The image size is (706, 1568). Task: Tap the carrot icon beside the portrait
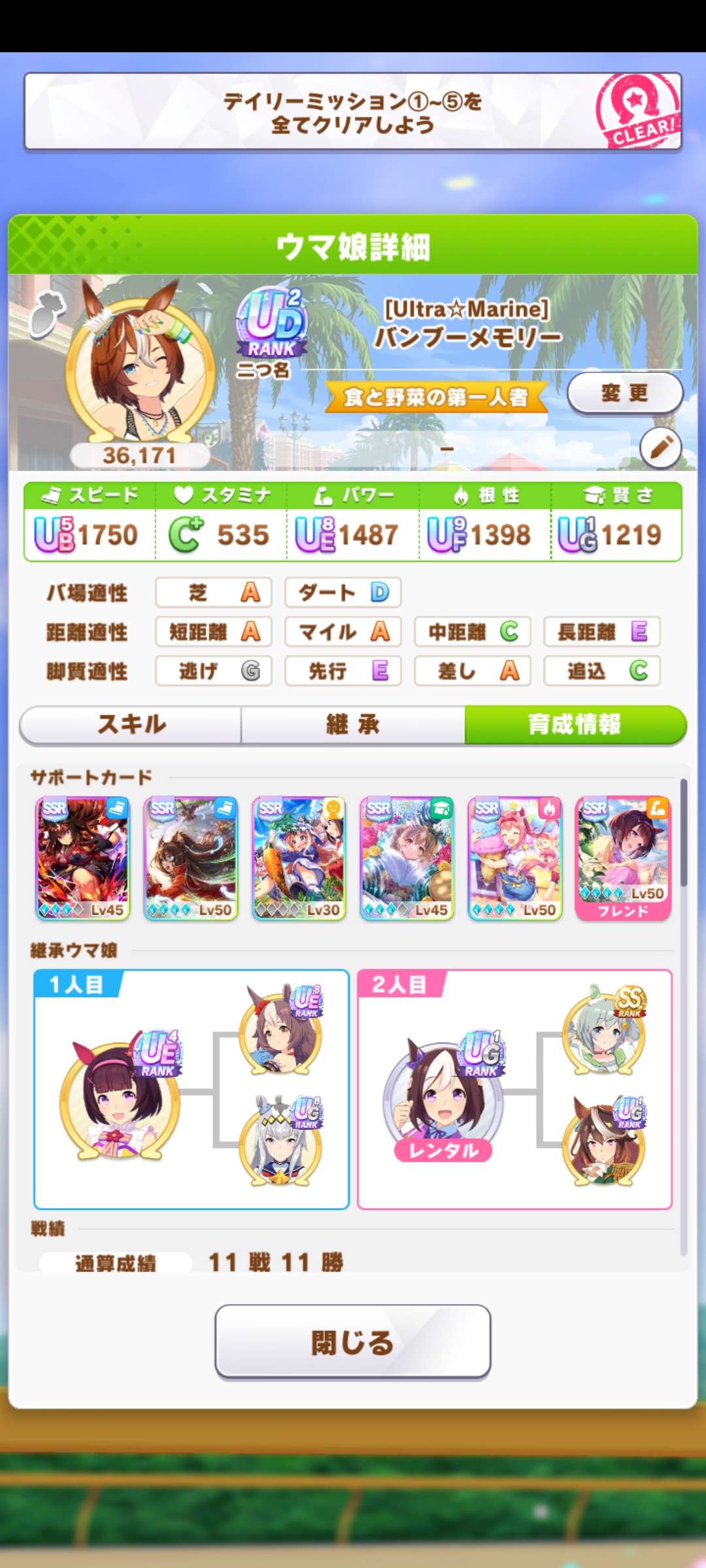coord(48,314)
